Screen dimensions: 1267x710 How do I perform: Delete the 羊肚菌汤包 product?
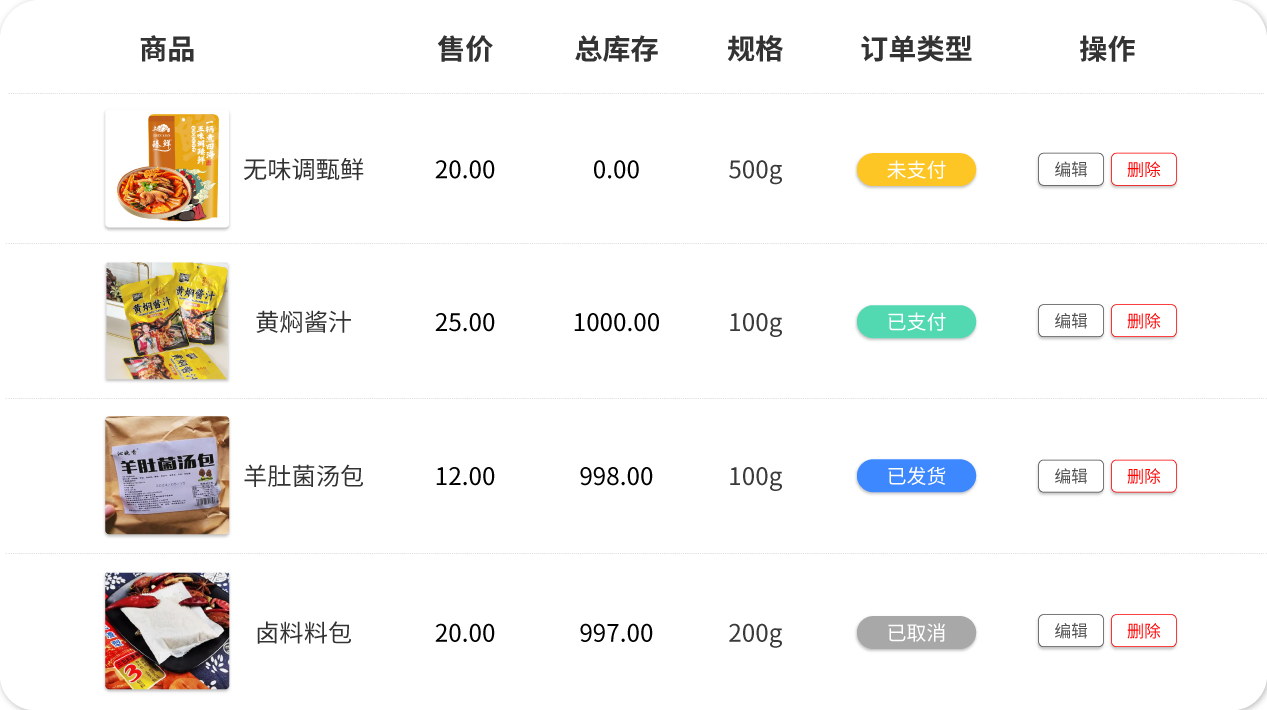(x=1143, y=476)
